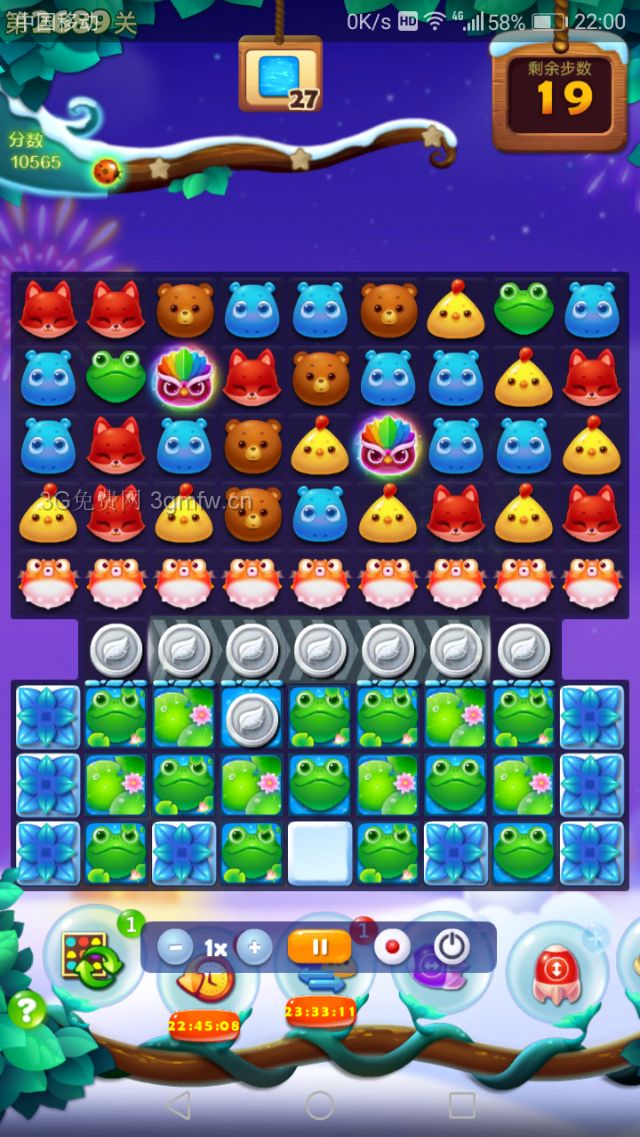Pause using the orange pause button
Viewport: 640px width, 1137px height.
coord(320,947)
